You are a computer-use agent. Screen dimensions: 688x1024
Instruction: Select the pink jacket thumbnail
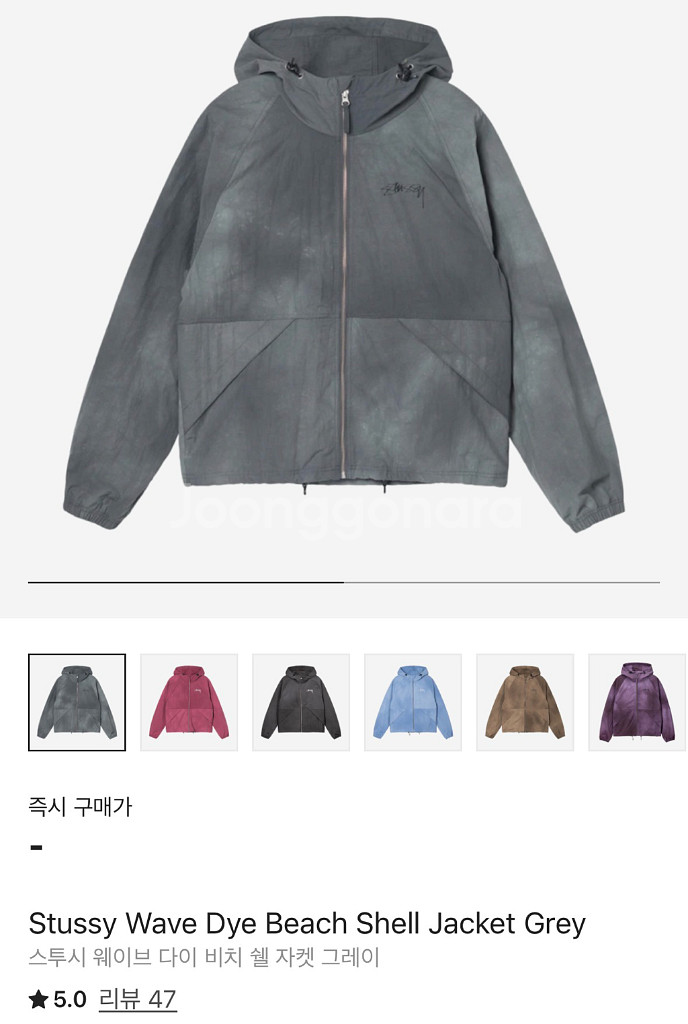coord(189,702)
